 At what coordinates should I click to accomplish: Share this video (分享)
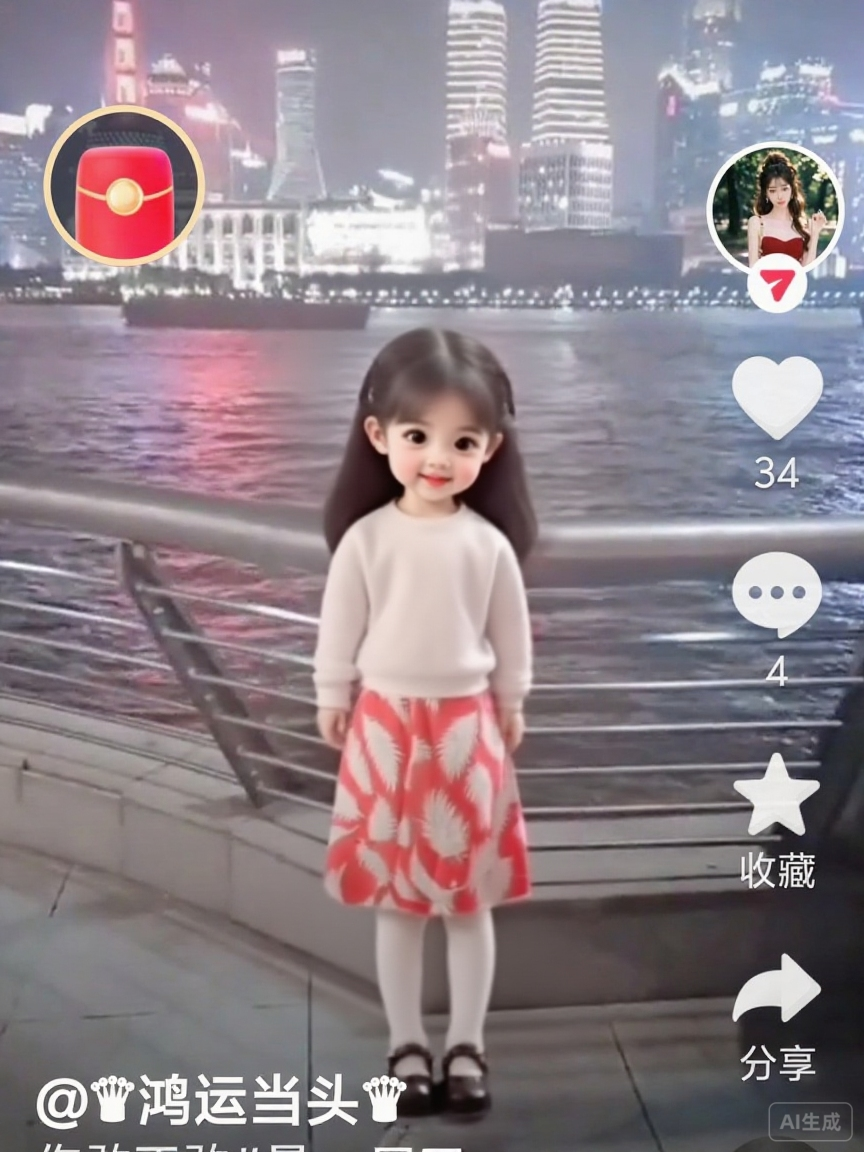pyautogui.click(x=777, y=988)
